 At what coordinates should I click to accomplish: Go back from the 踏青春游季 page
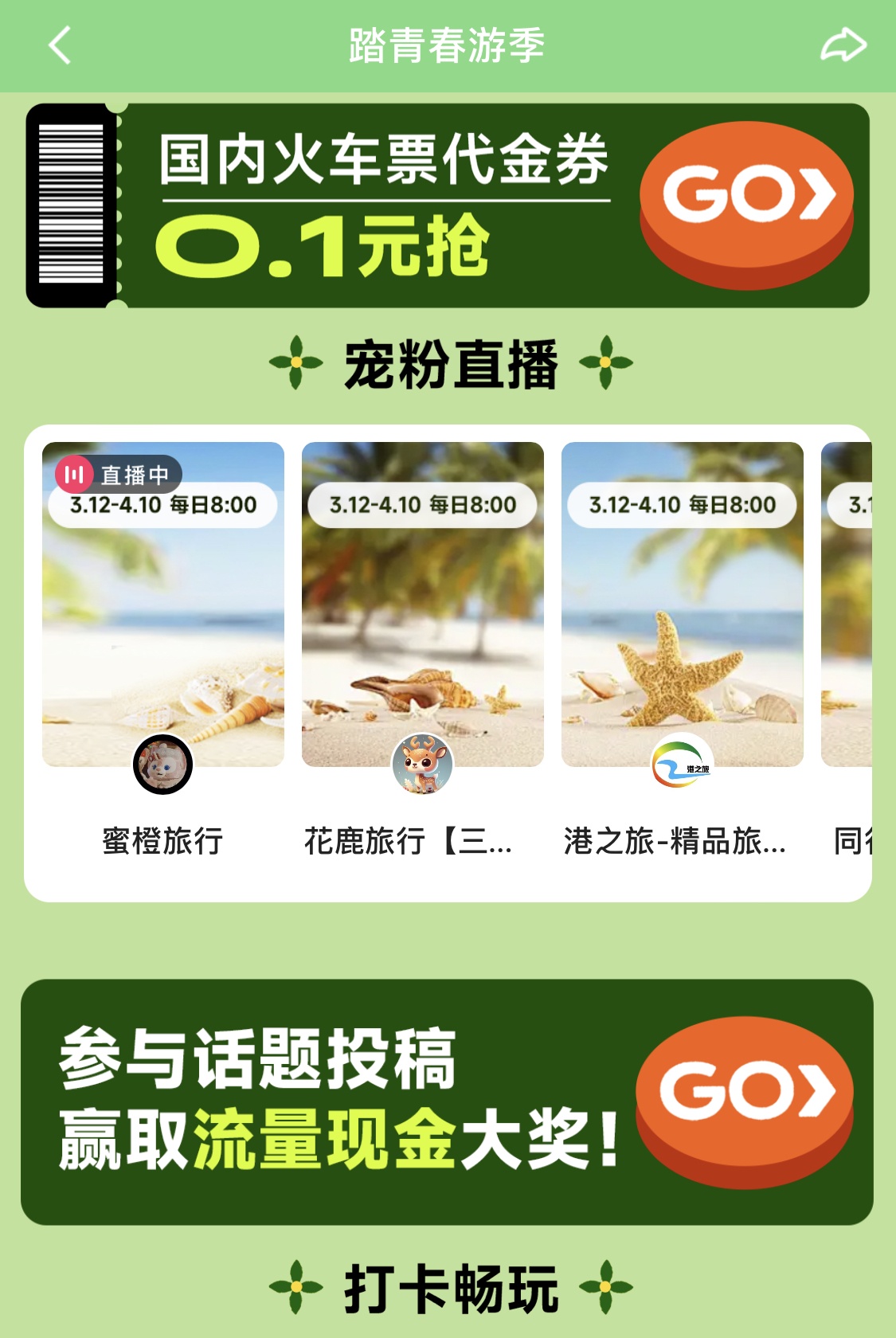60,45
